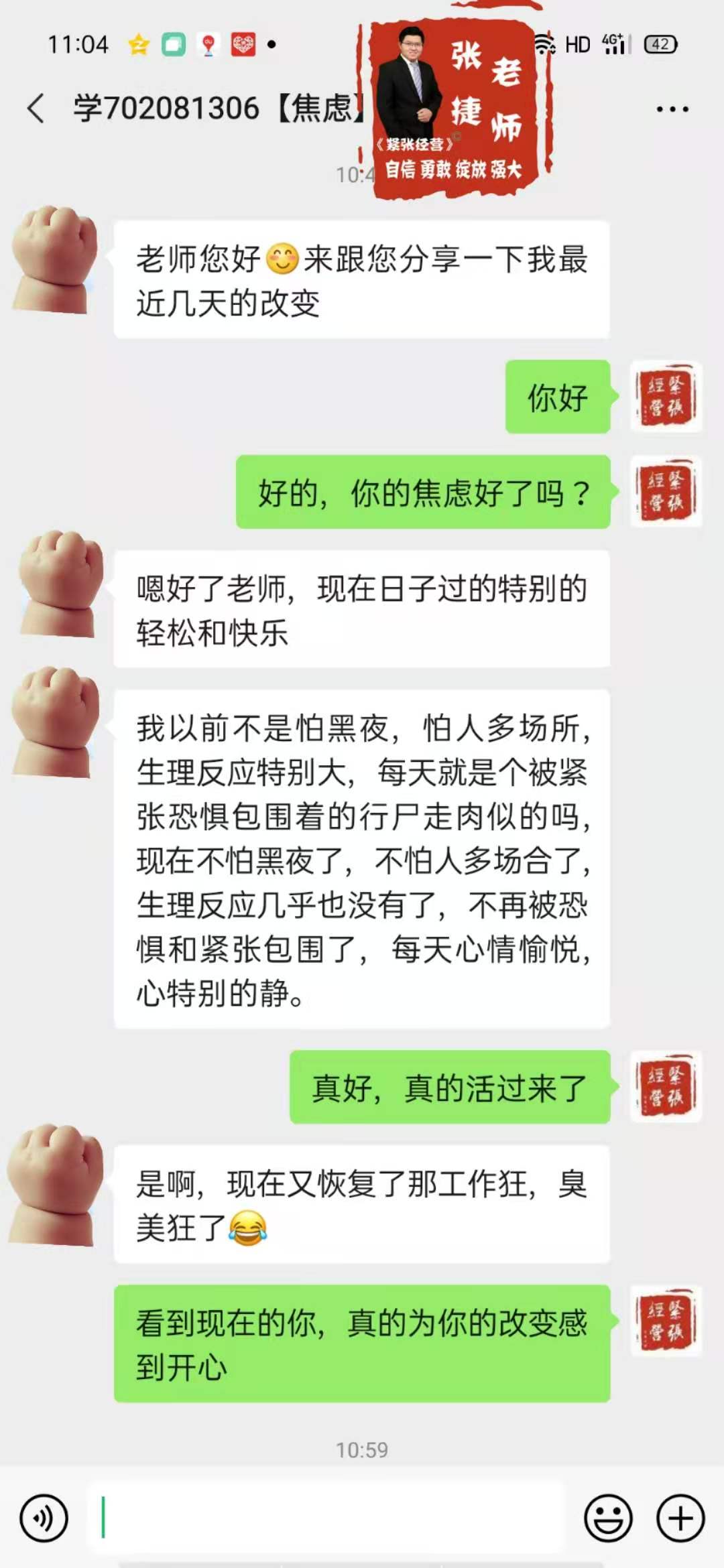Open own avatar beside "你好" message
Viewport: 724px width, 1568px height.
(x=666, y=397)
